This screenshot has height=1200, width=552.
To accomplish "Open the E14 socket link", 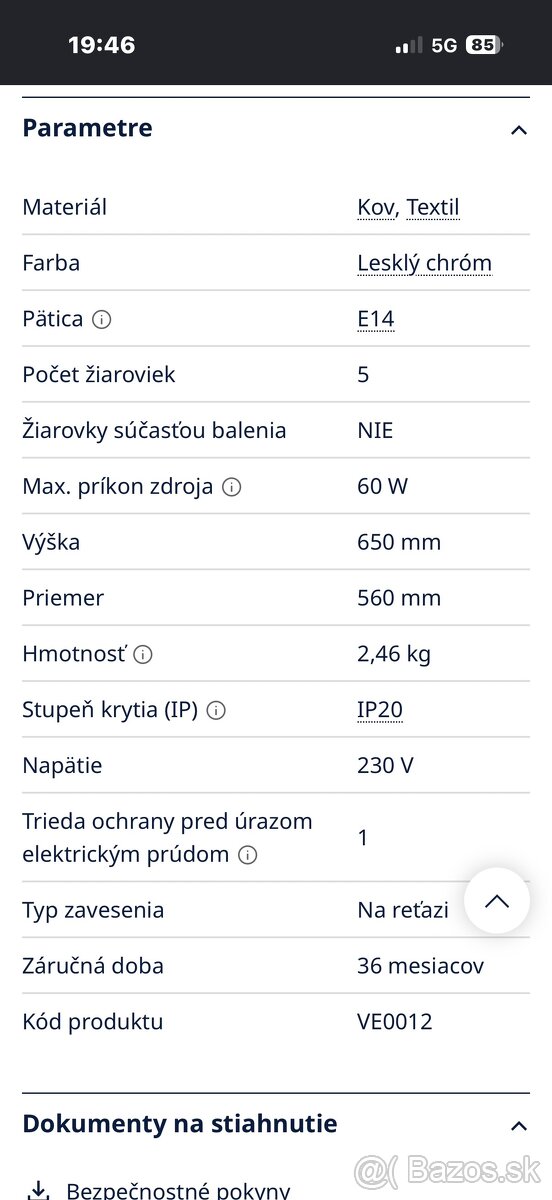I will (376, 320).
